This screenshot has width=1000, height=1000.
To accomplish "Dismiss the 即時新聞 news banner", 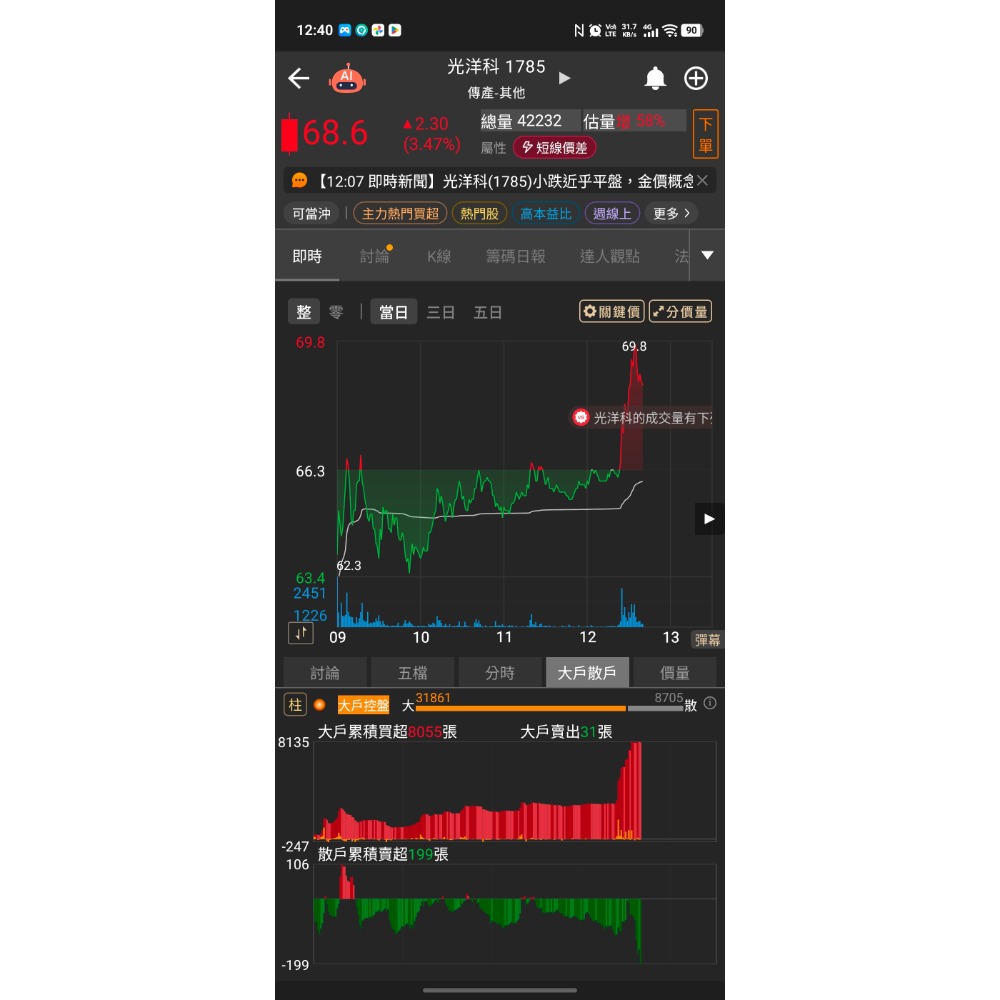I will point(703,181).
